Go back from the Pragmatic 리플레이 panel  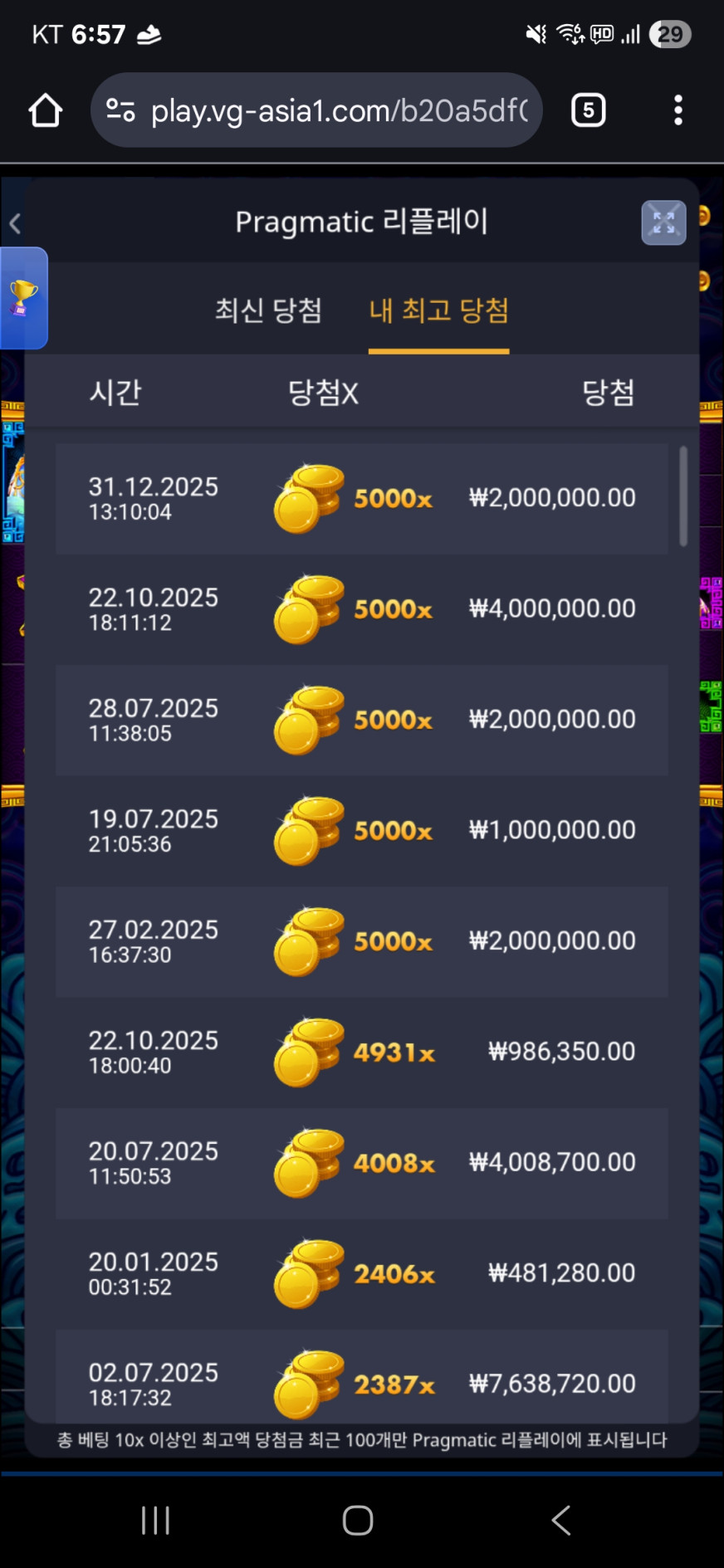click(x=15, y=223)
